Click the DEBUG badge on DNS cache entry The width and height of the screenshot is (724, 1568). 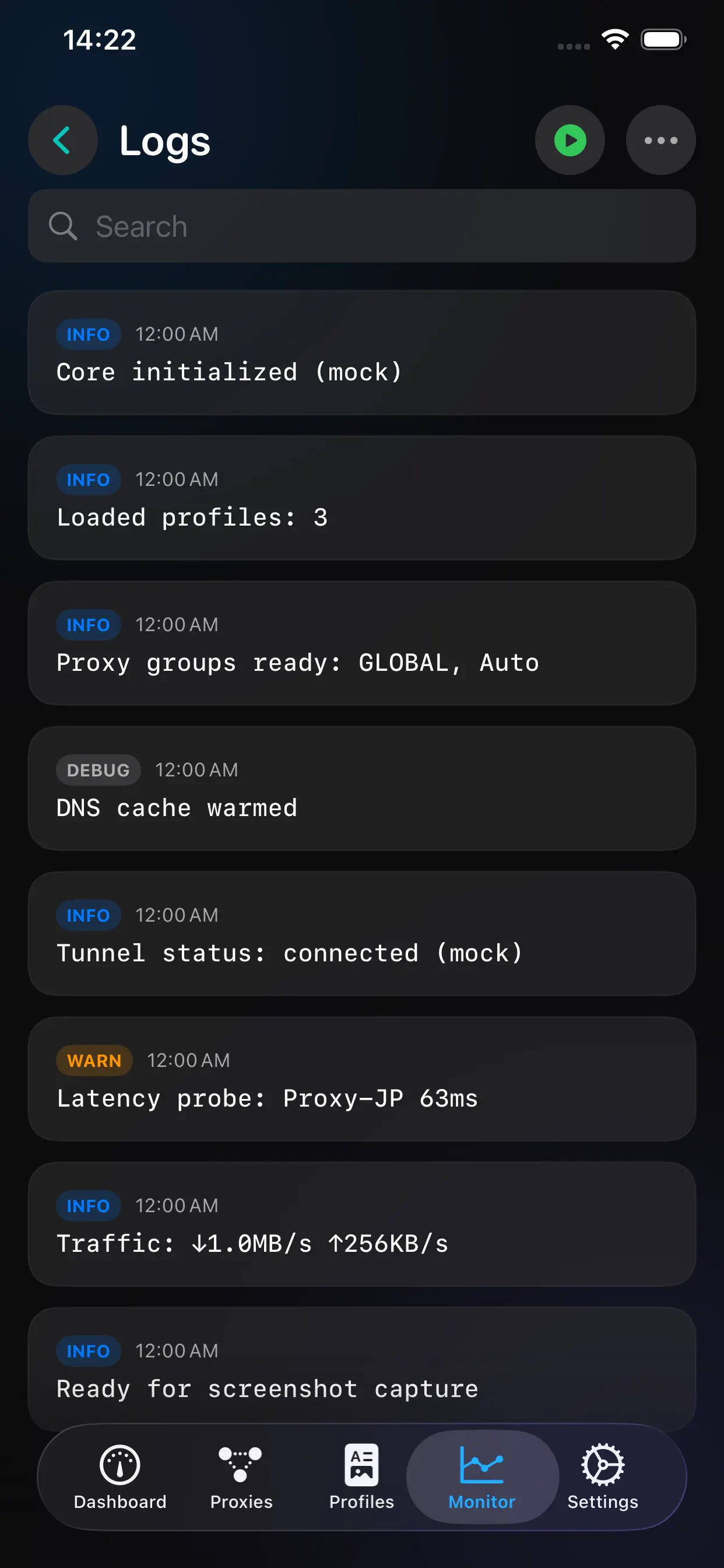98,769
